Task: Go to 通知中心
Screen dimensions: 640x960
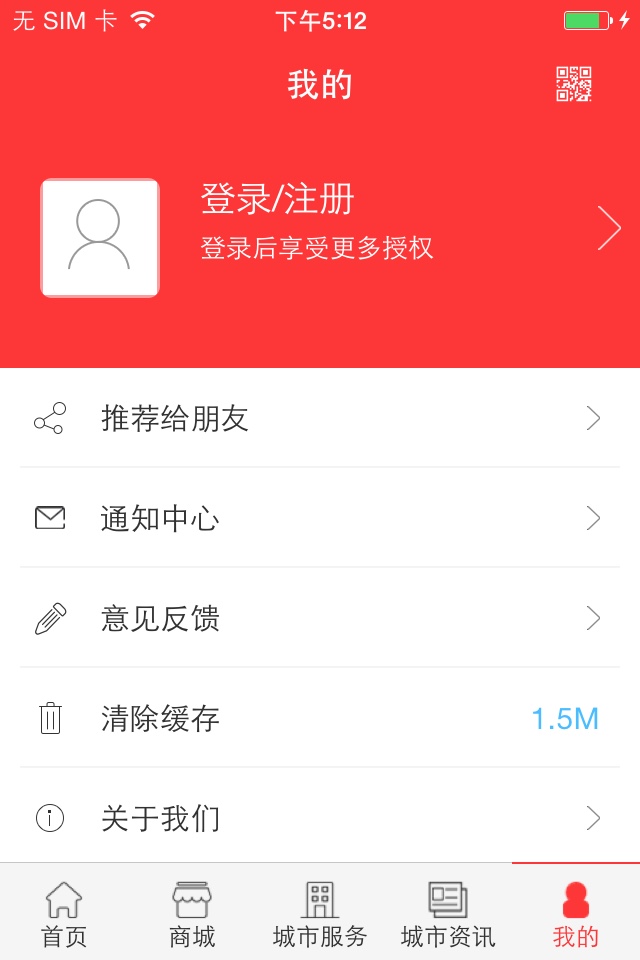Action: pyautogui.click(x=320, y=518)
